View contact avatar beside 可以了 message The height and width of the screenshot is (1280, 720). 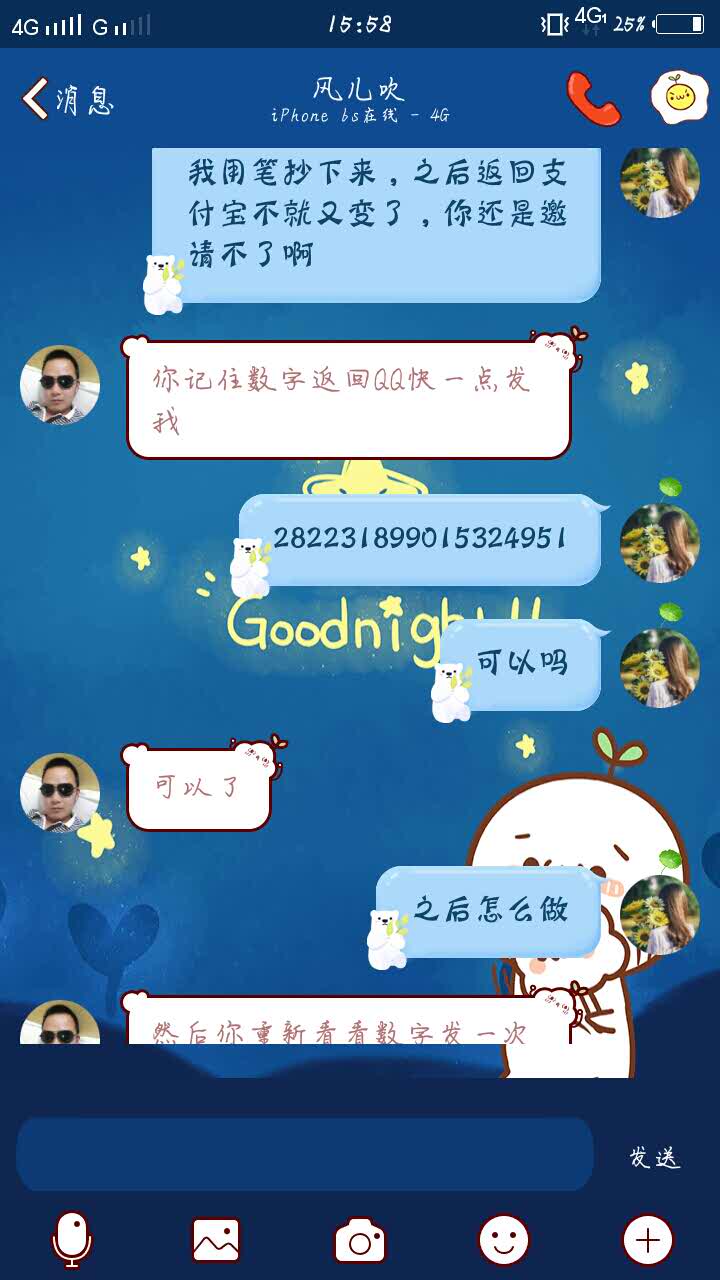tap(60, 792)
